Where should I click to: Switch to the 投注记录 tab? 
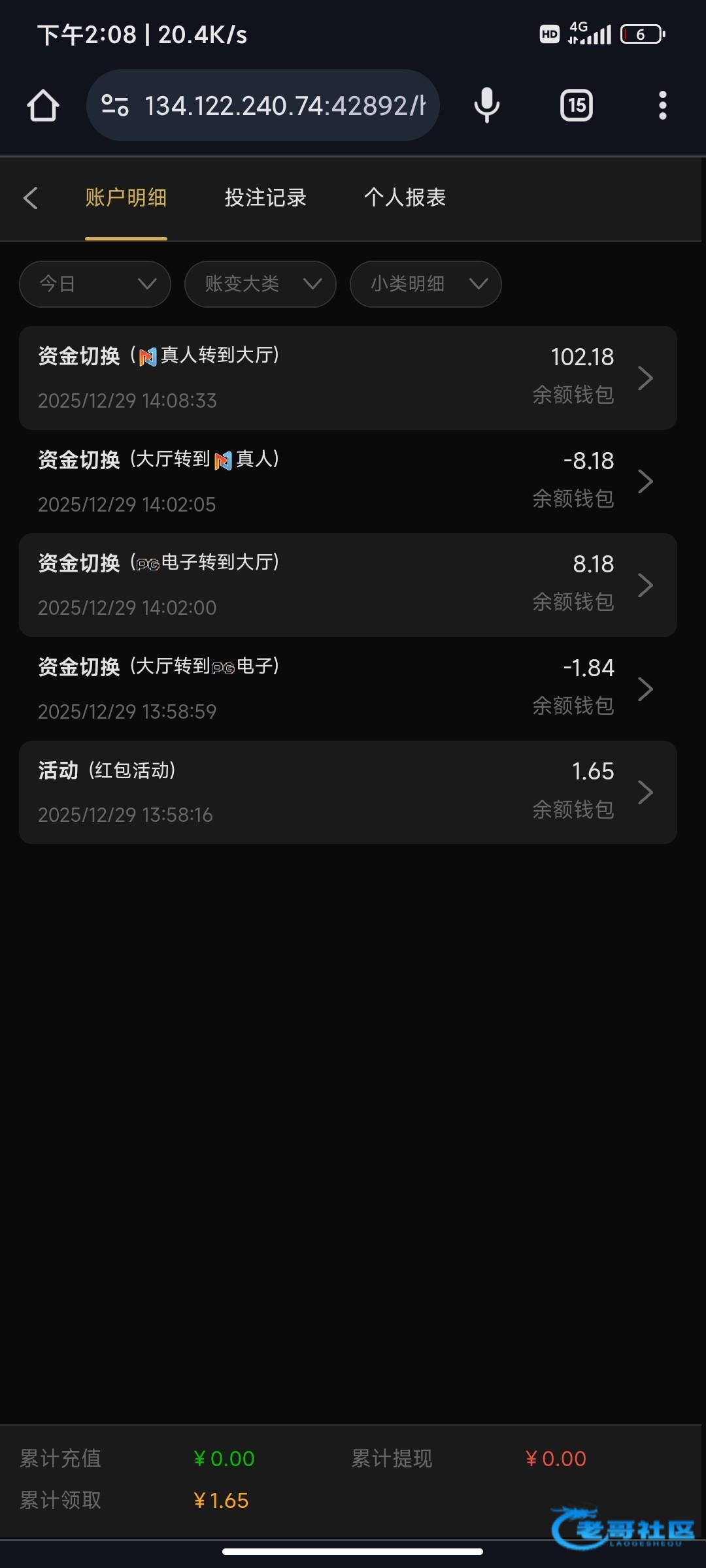[x=265, y=198]
